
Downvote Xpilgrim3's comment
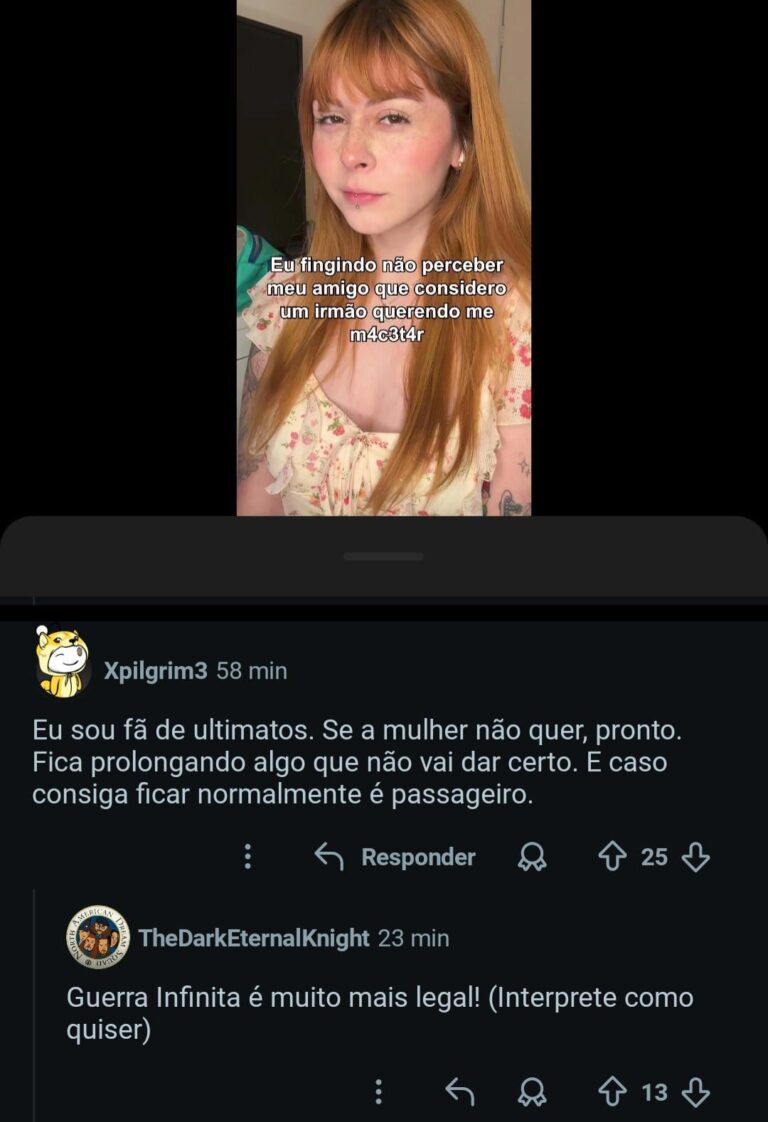[695, 857]
